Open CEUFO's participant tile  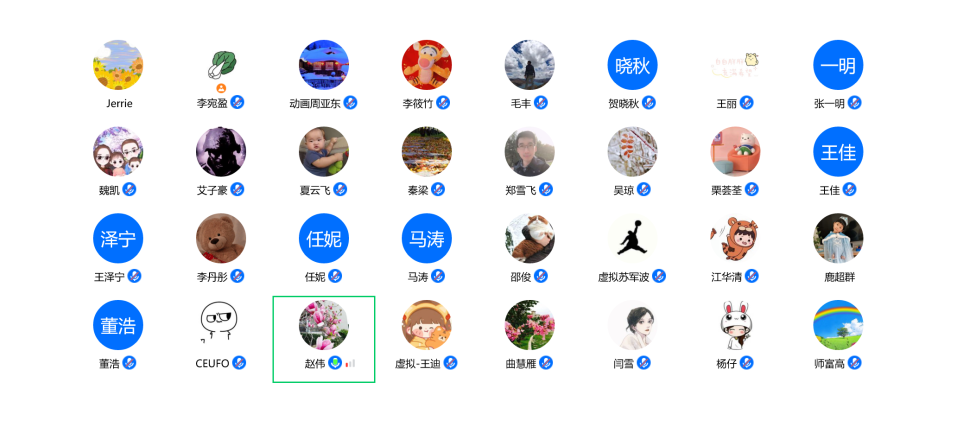[221, 325]
